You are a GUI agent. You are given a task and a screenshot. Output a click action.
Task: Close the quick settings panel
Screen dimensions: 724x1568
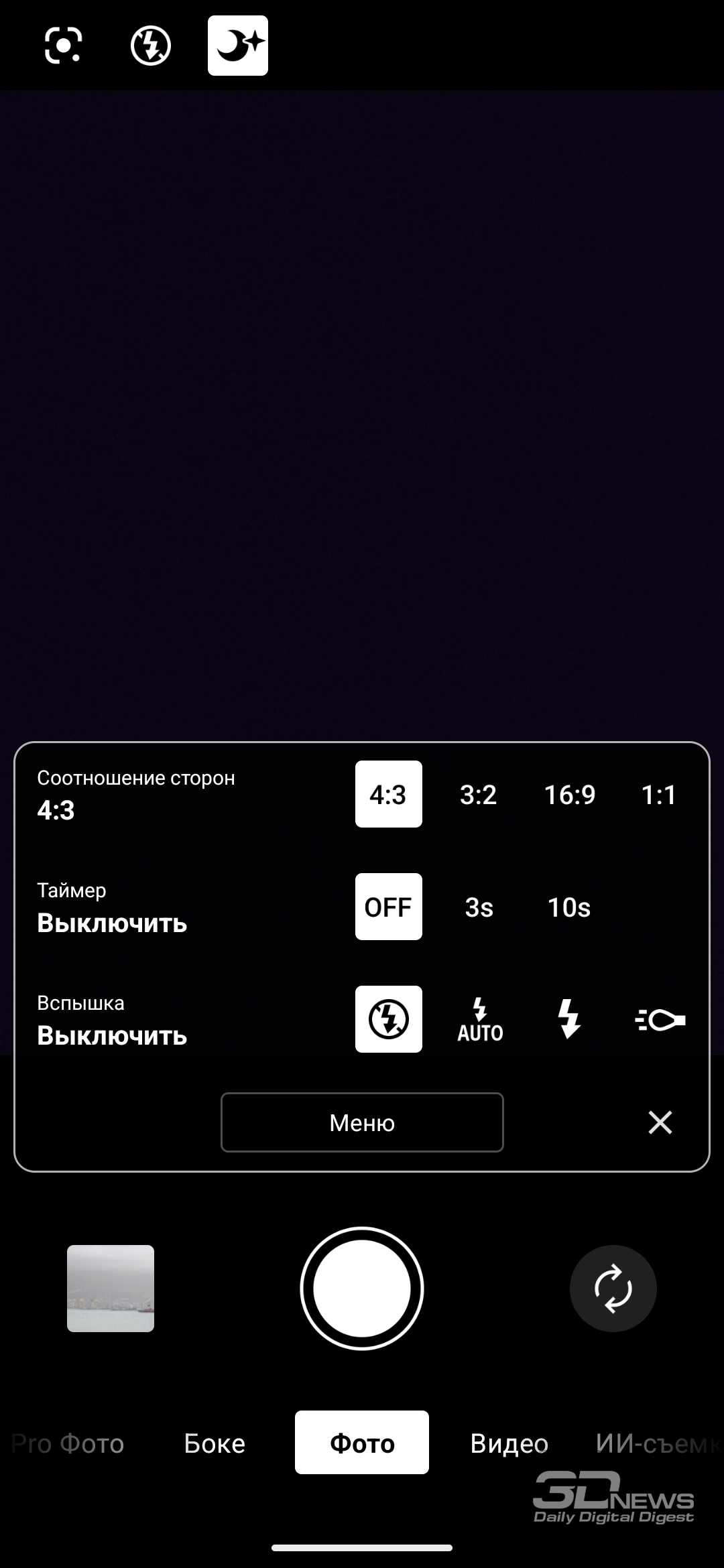click(660, 1122)
